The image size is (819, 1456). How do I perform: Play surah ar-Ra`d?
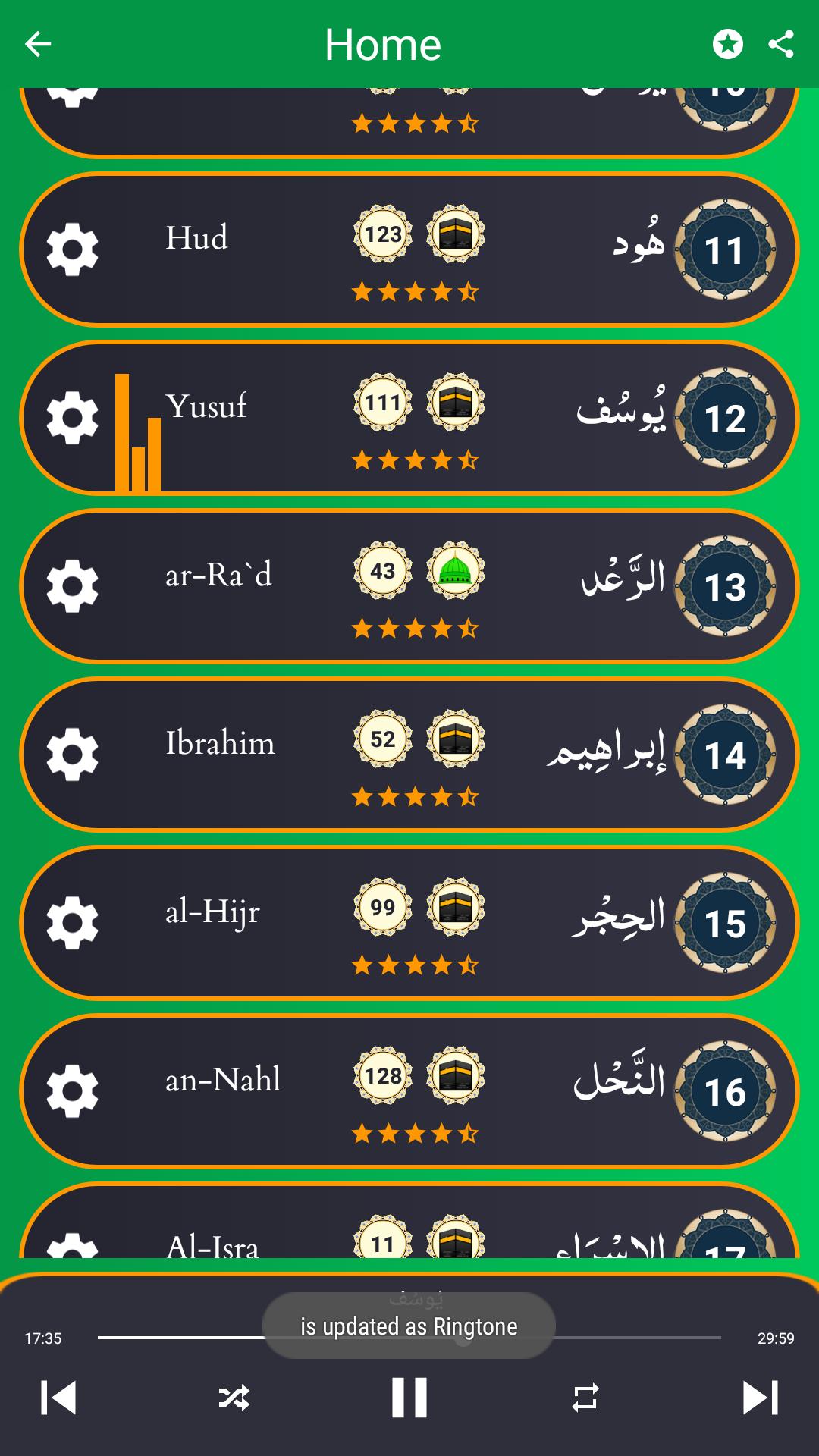click(x=409, y=586)
